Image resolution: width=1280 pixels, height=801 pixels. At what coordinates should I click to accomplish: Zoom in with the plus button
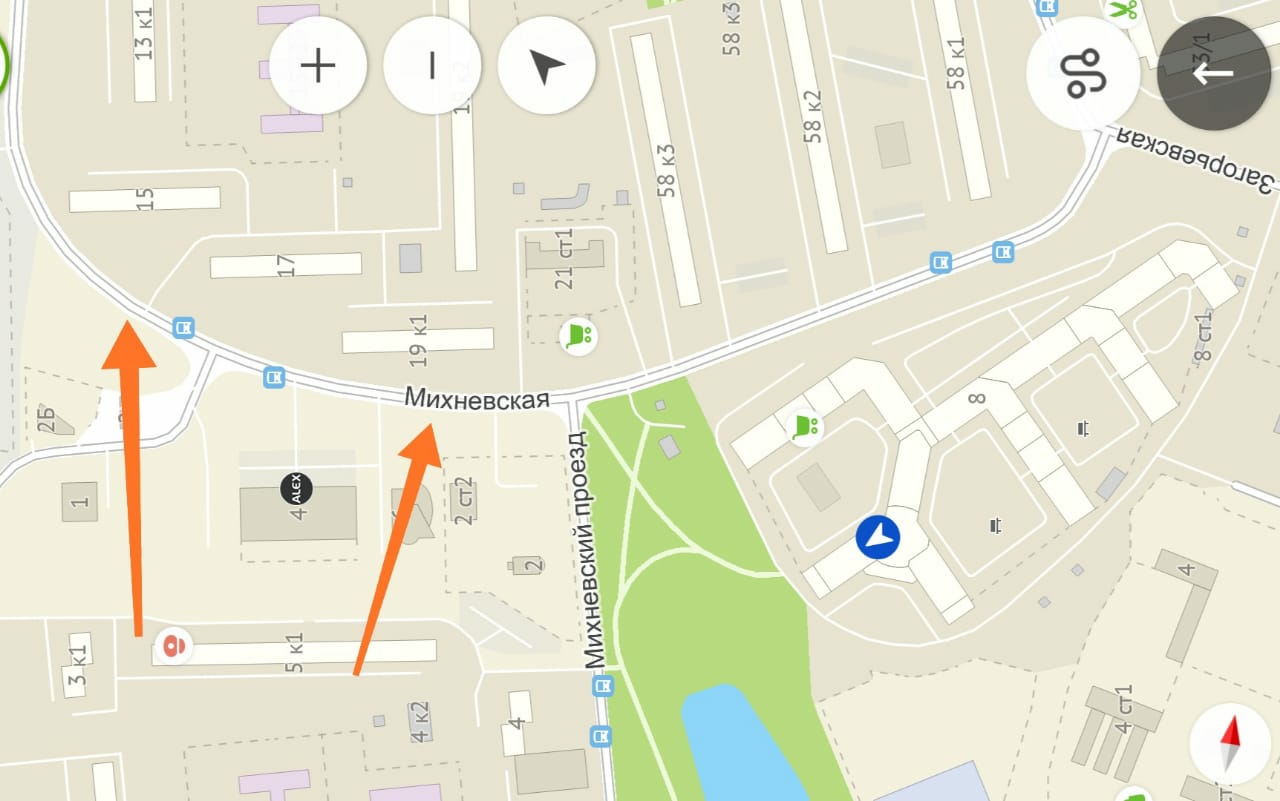[318, 67]
